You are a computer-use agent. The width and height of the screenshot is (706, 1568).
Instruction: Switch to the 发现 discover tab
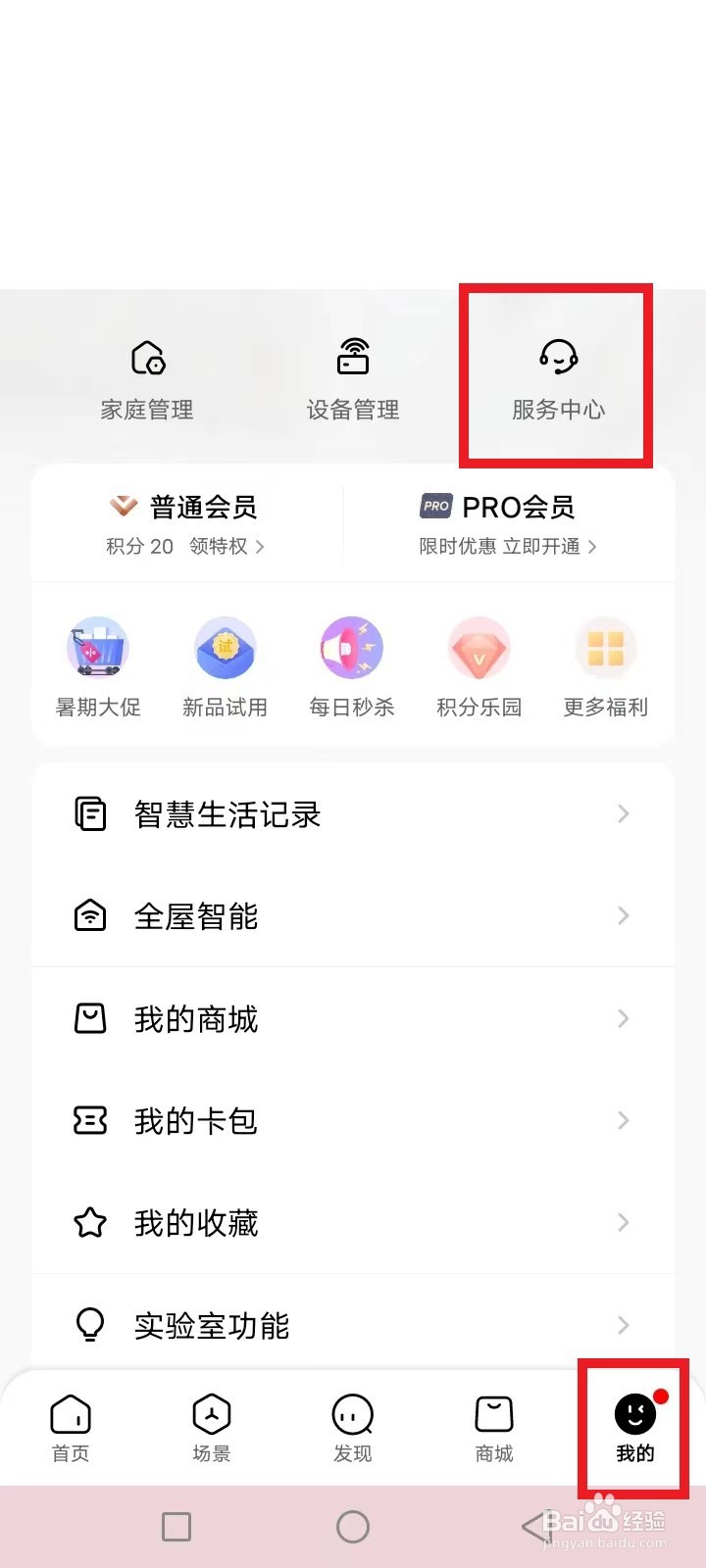(x=352, y=1428)
